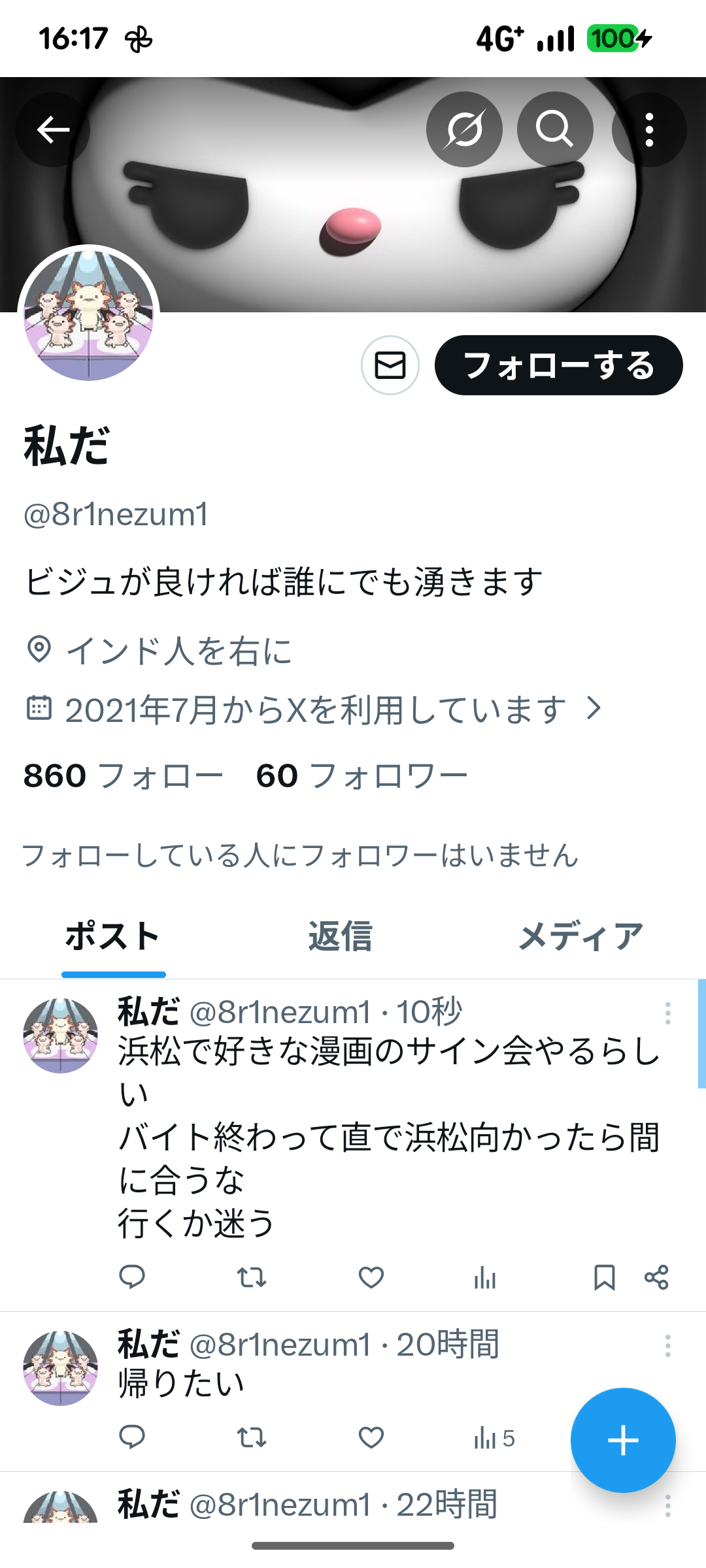Image resolution: width=706 pixels, height=1568 pixels.
Task: Tap the フォローする button
Action: (x=559, y=365)
